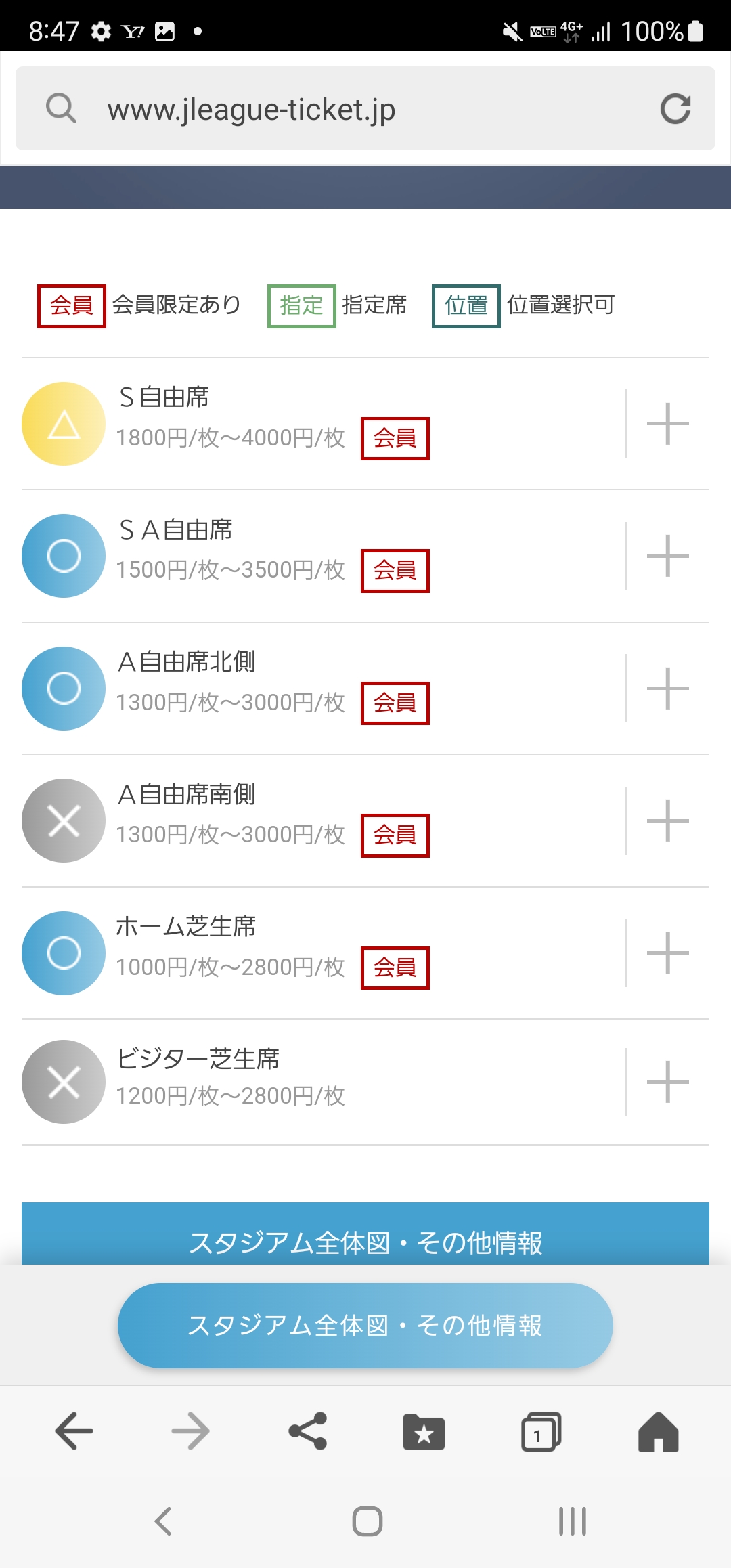
Task: Open the bookmarks folder
Action: (x=424, y=1431)
